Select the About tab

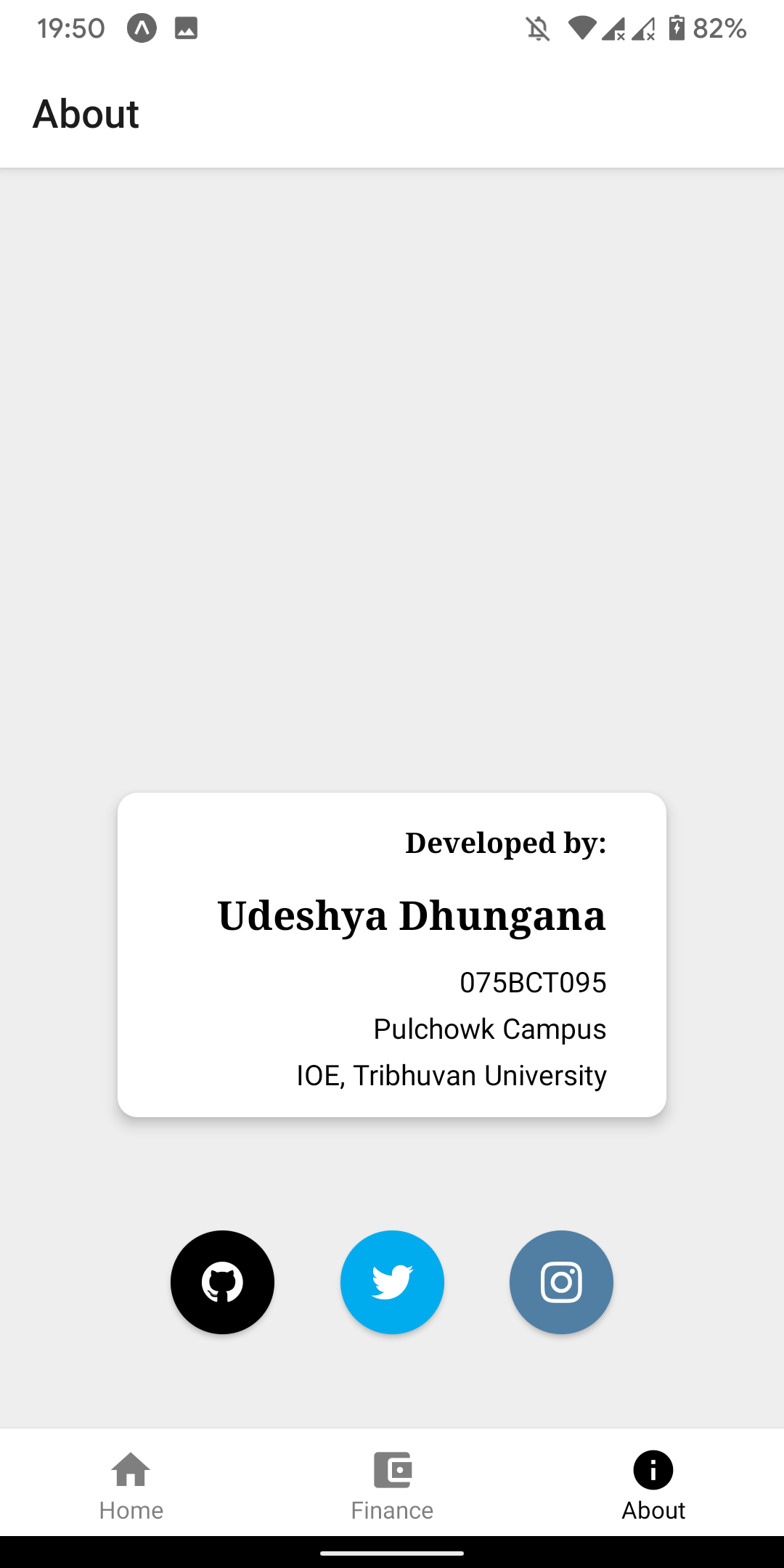pos(653,1485)
